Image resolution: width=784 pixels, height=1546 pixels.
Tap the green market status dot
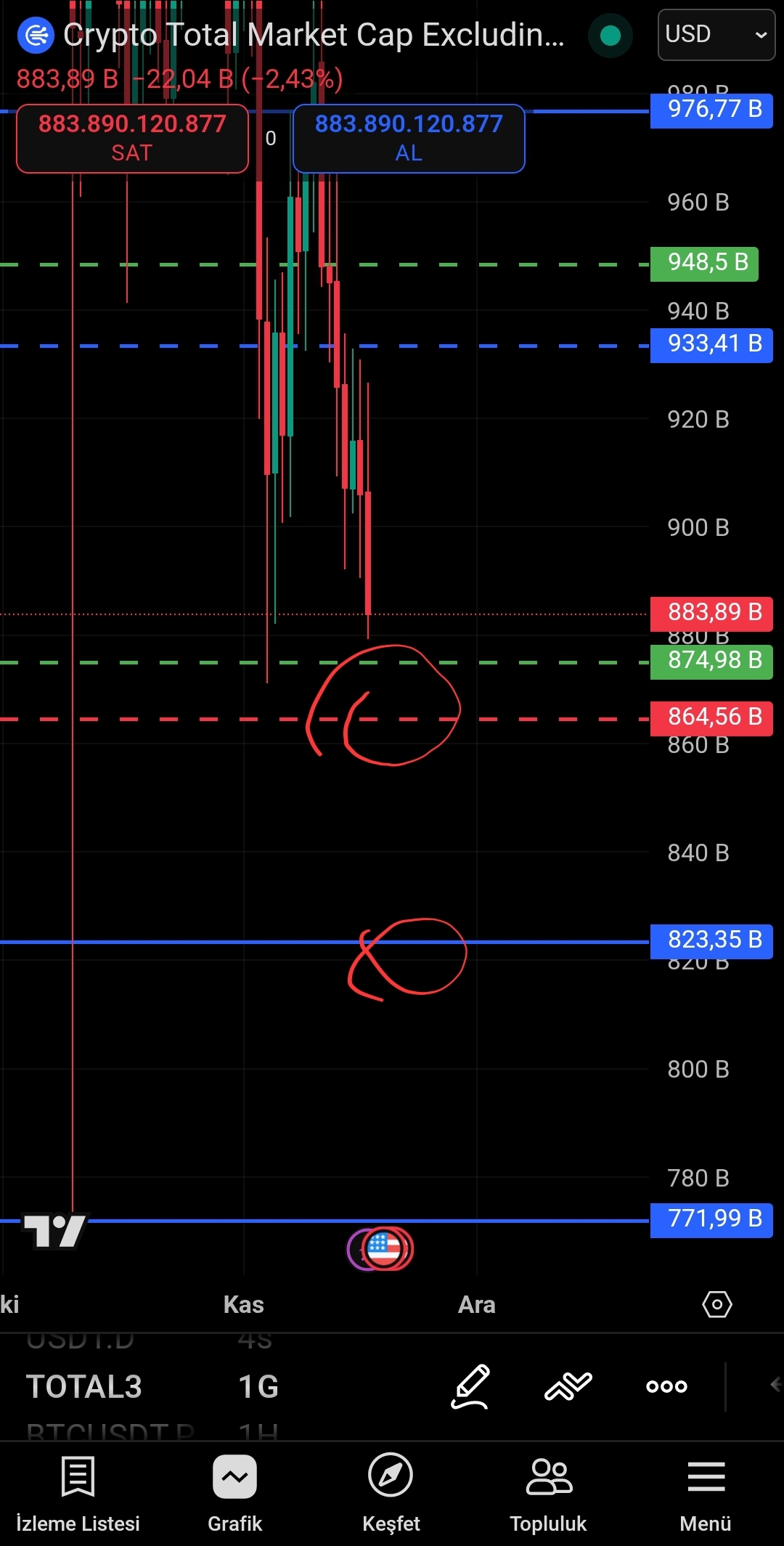coord(611,35)
